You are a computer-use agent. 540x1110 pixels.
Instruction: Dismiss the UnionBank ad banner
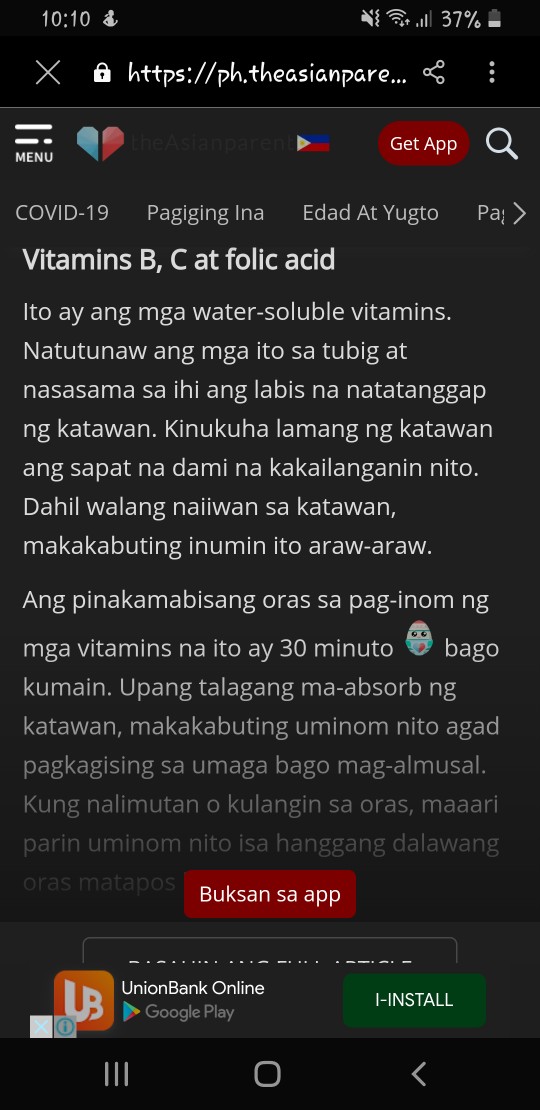pos(40,1026)
